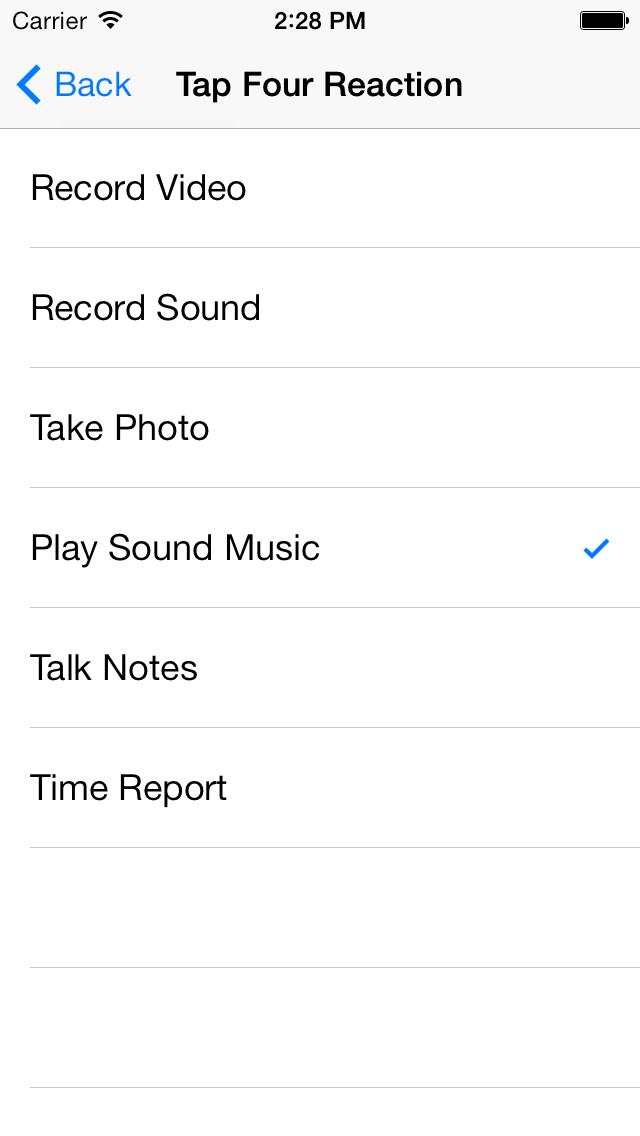This screenshot has height=1136, width=640.
Task: Tap the checked Play Sound Music row
Action: point(320,548)
